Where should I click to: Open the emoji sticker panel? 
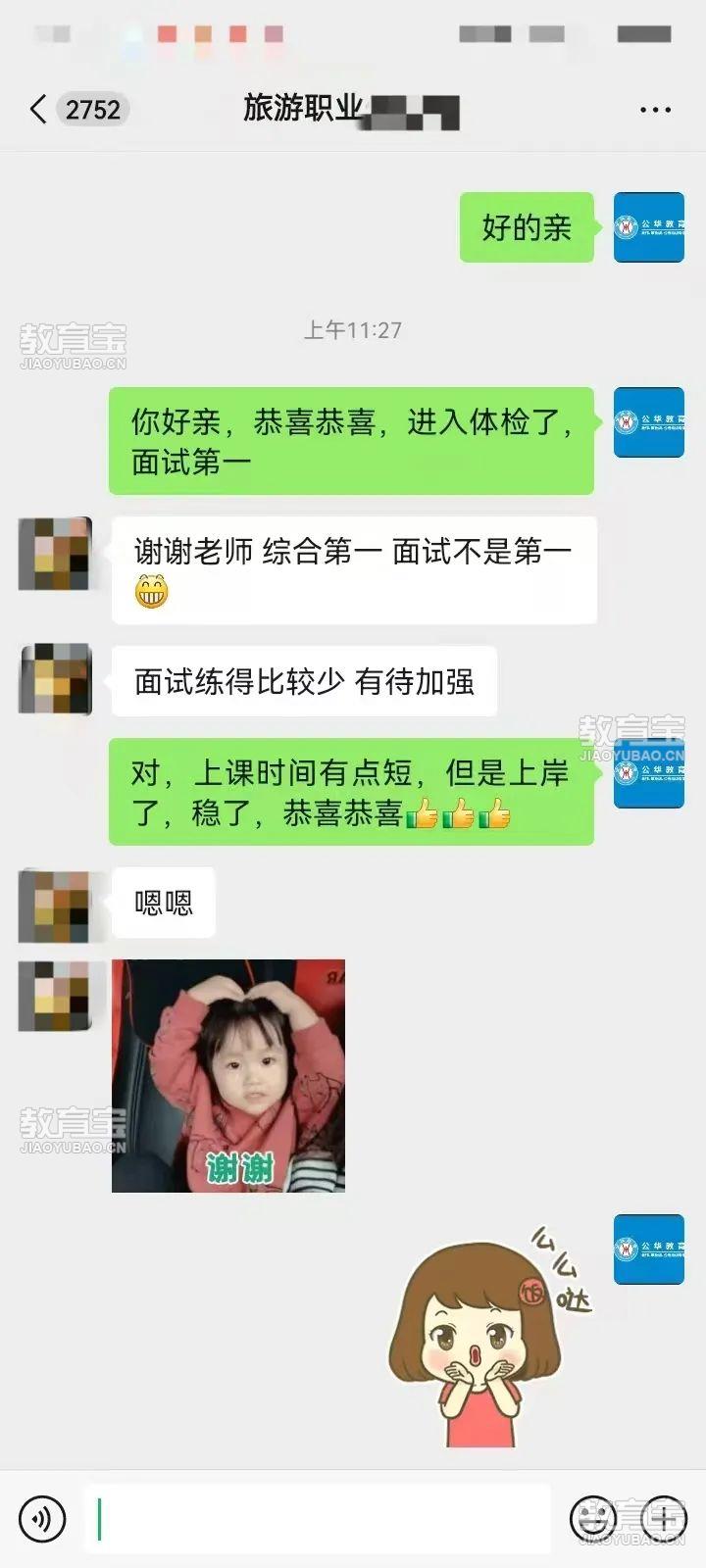[594, 1518]
